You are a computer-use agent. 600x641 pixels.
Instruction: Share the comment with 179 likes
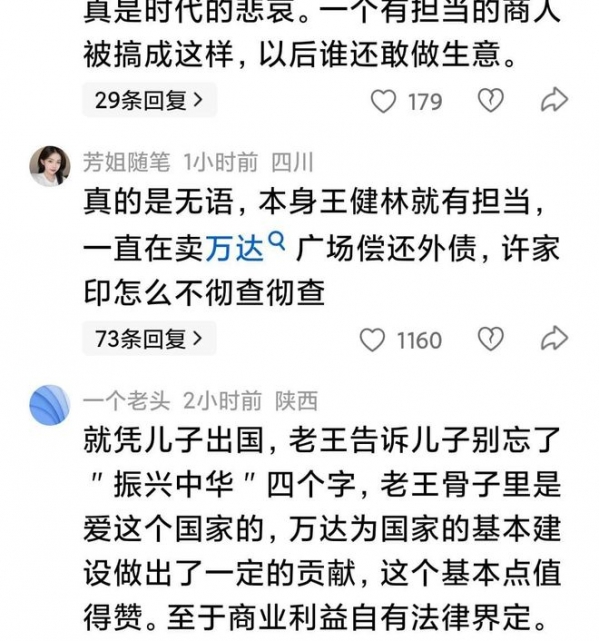554,99
